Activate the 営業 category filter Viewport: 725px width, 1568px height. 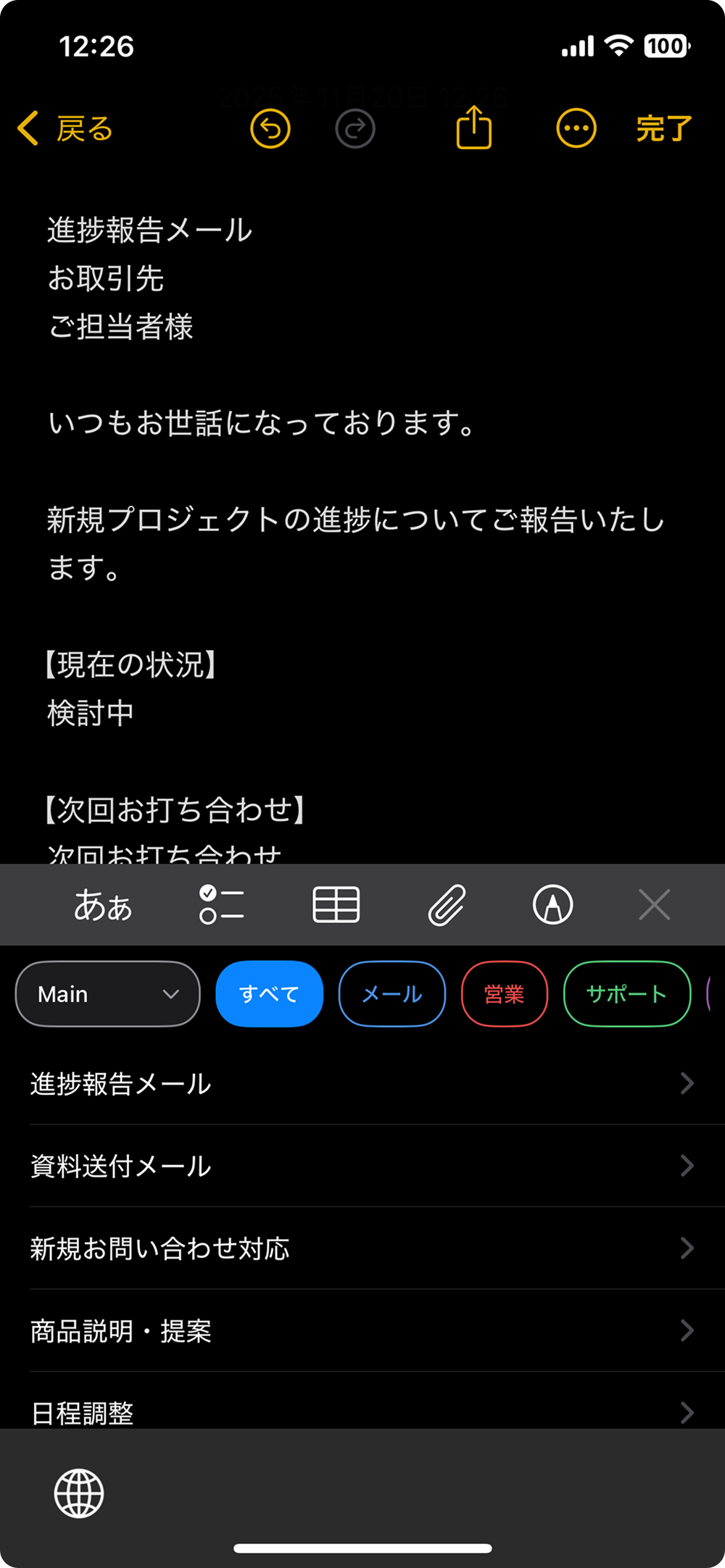[505, 994]
